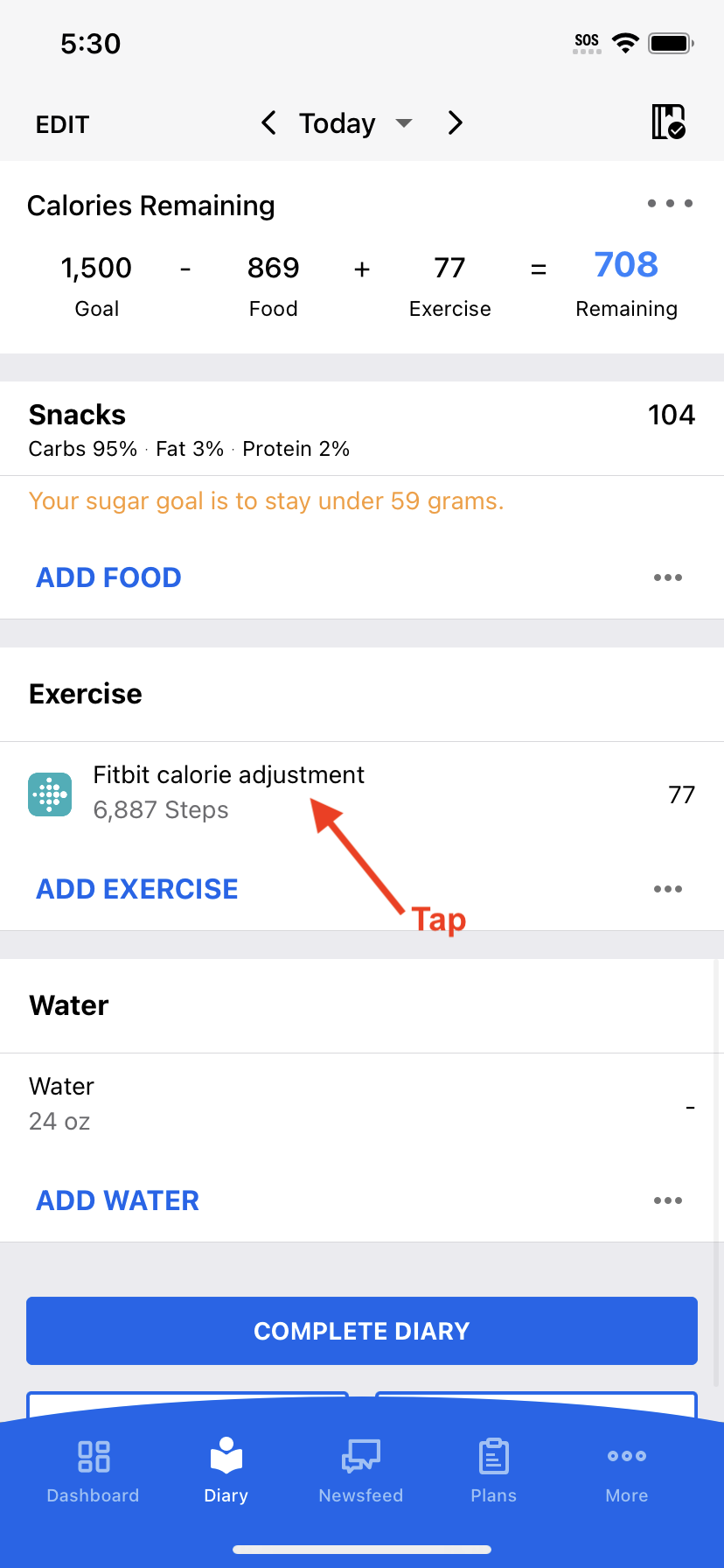Switch to the Newsfeed tab
This screenshot has width=724, height=1568.
click(x=361, y=1470)
